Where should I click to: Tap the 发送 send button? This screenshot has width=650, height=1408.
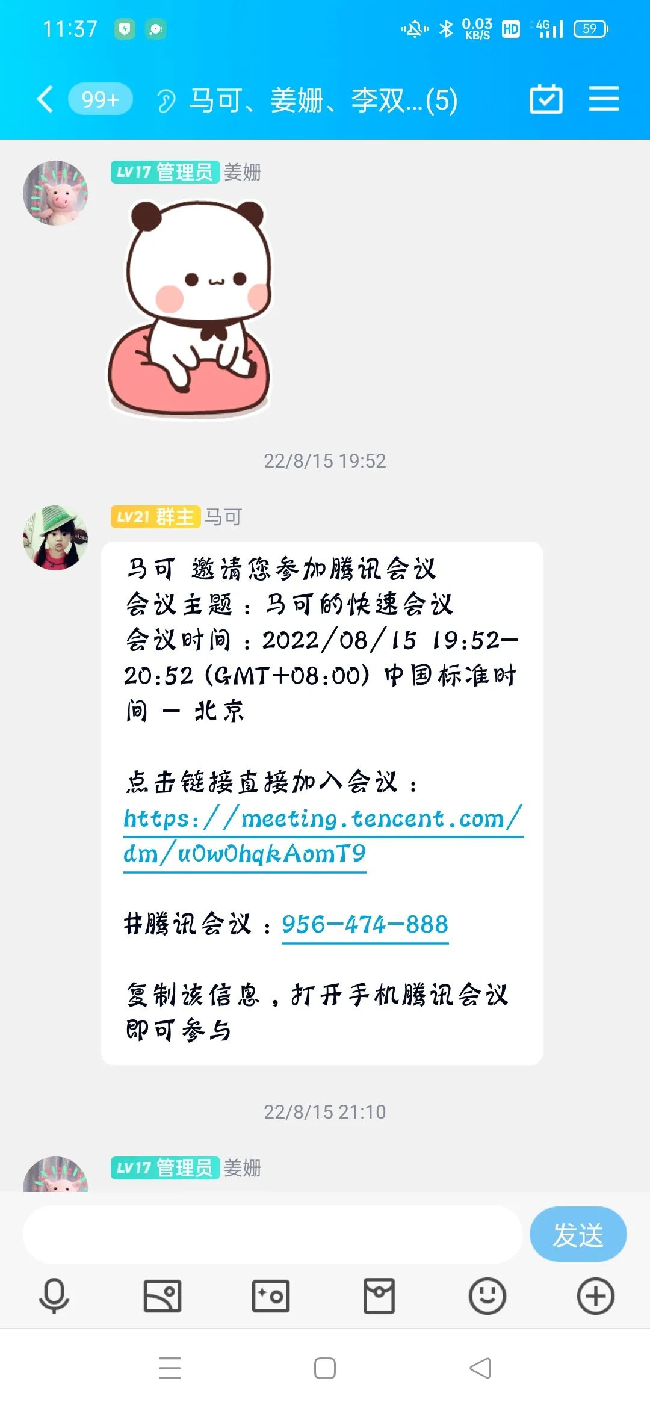pos(578,1234)
